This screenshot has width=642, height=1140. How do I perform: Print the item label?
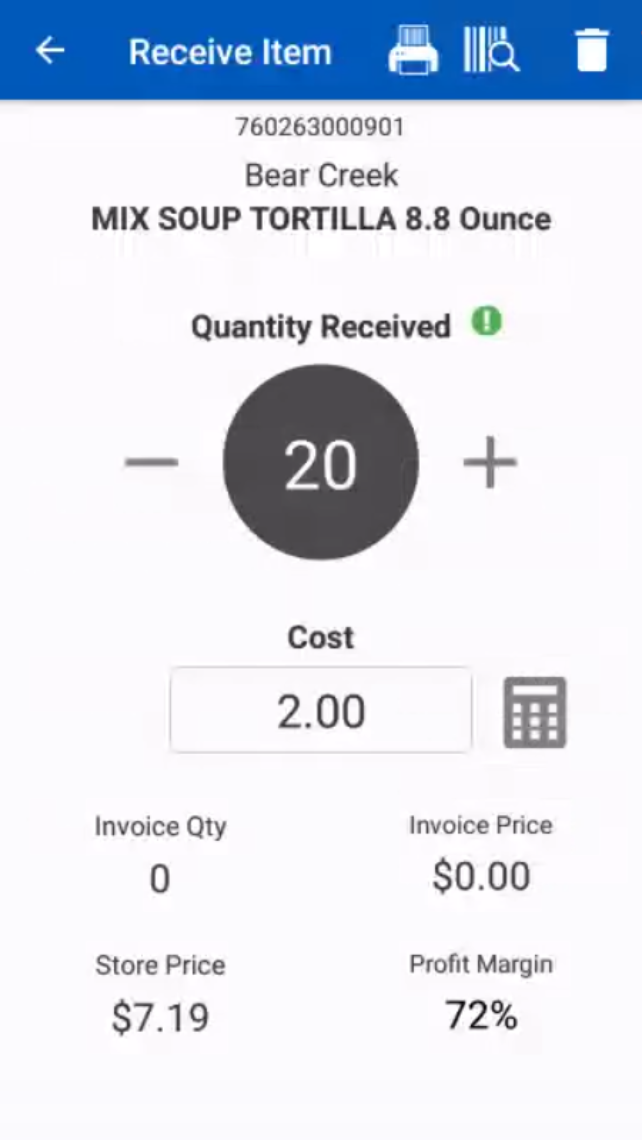point(413,50)
